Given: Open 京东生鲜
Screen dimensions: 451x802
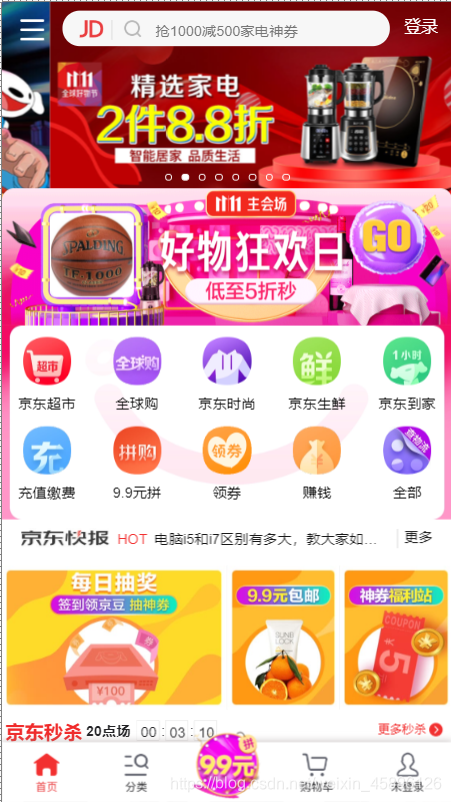Looking at the screenshot, I should [317, 374].
